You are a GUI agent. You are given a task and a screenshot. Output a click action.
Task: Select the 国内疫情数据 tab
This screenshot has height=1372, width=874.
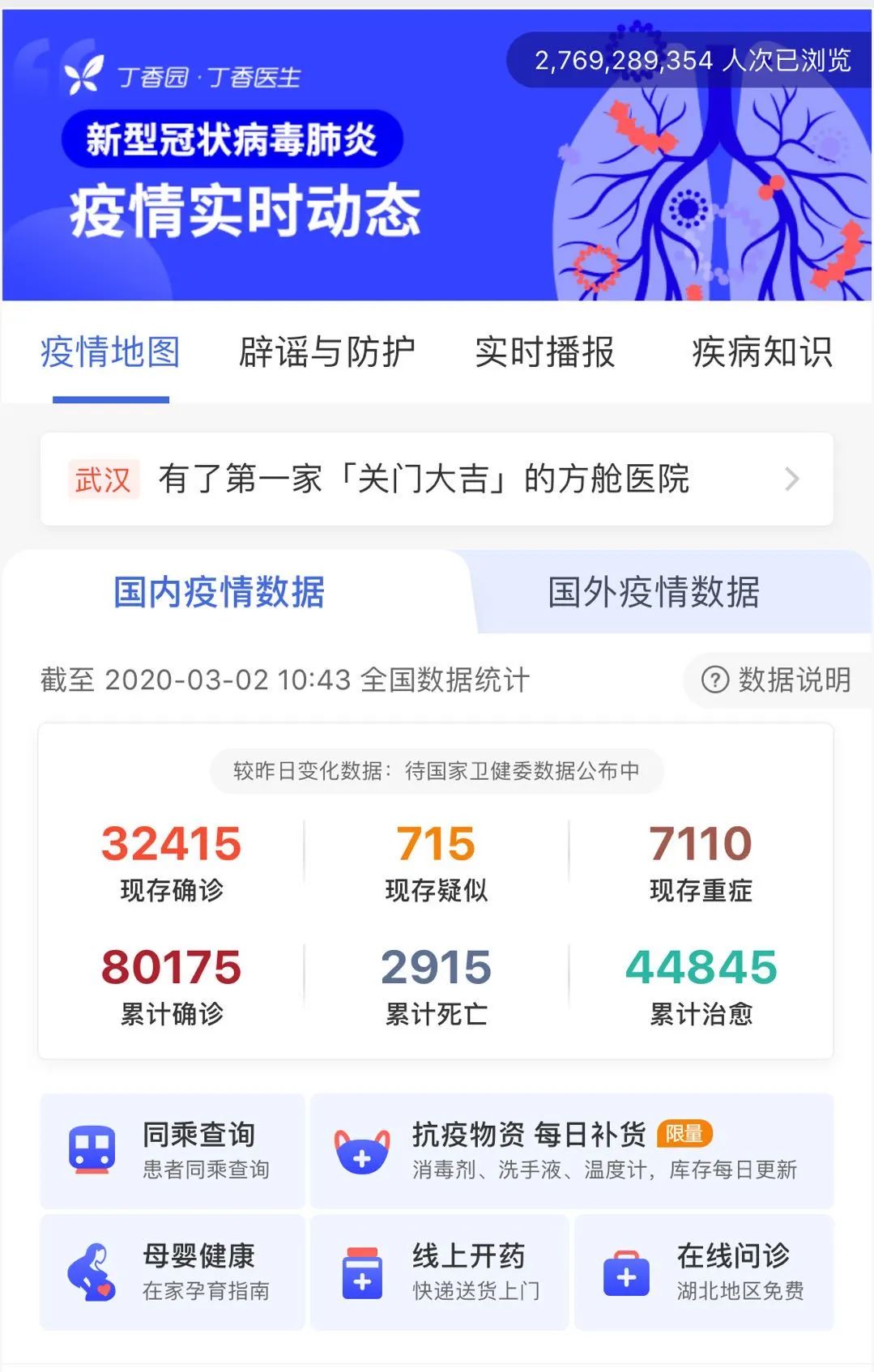(219, 592)
